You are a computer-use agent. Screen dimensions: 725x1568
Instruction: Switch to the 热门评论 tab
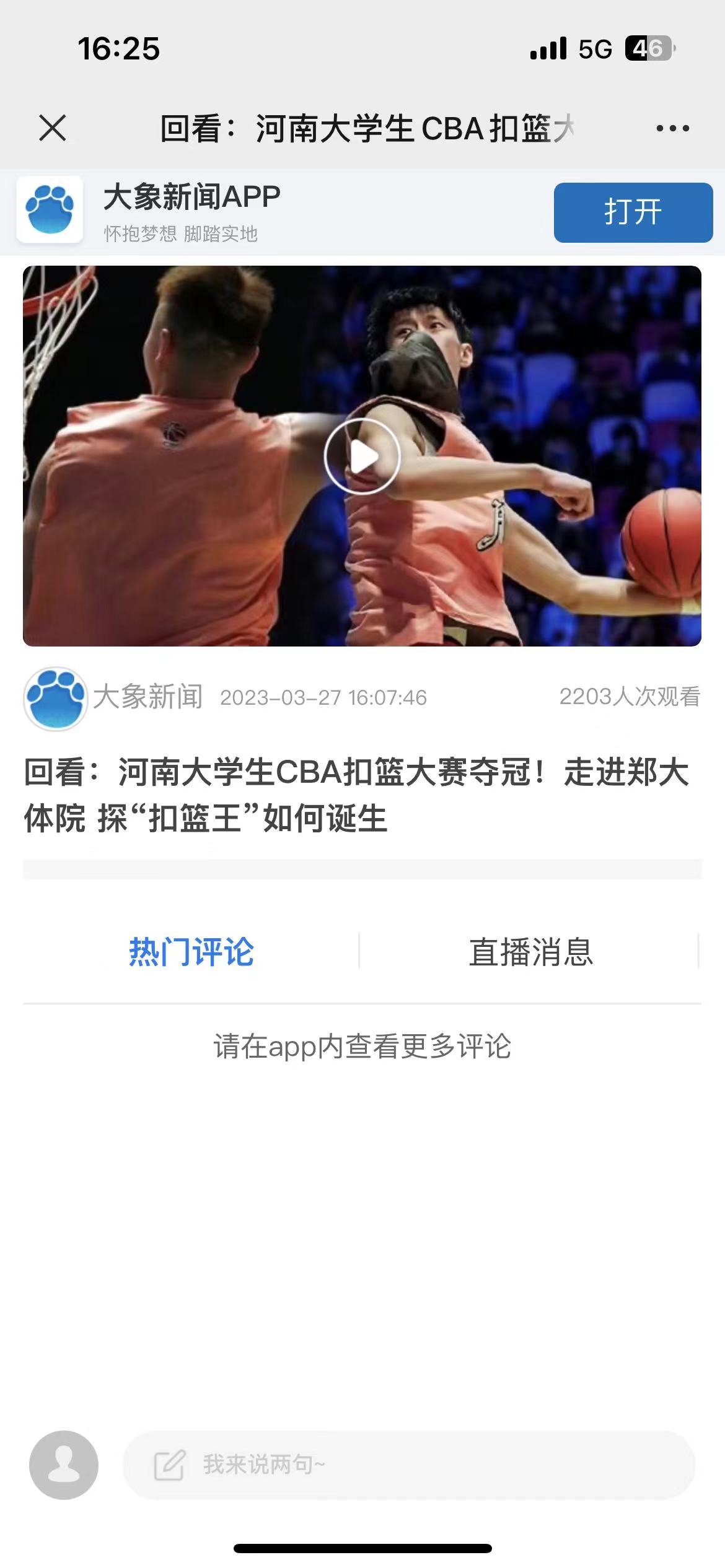(x=191, y=952)
